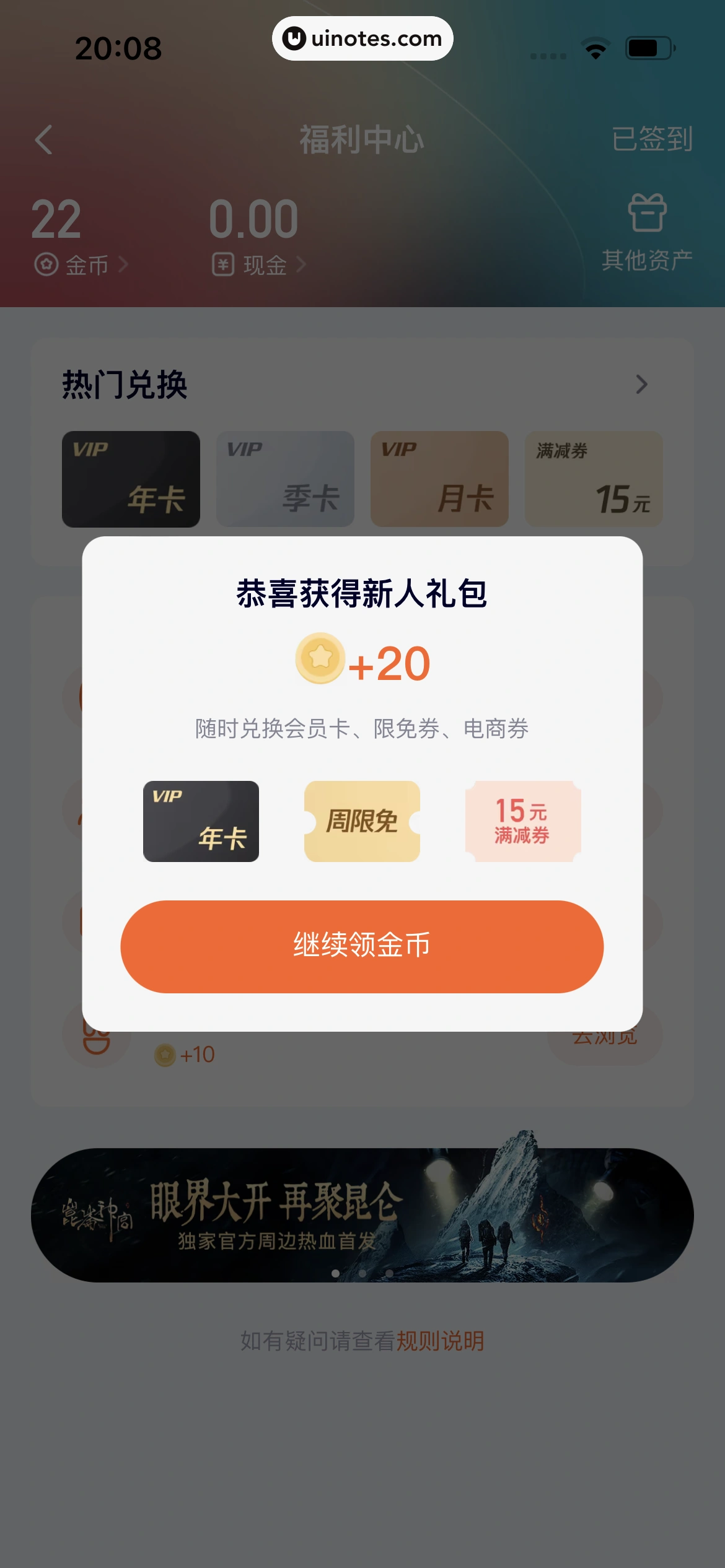This screenshot has width=725, height=1568.
Task: Tap the 继续领金币 button
Action: [362, 946]
